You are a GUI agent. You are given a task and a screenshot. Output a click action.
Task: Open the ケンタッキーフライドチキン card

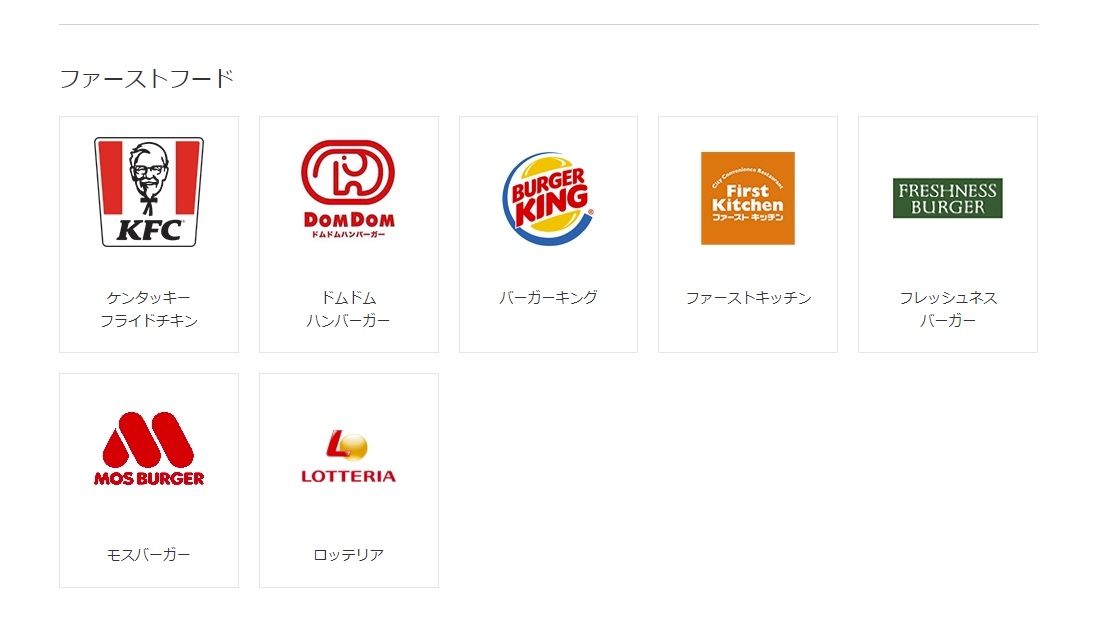click(149, 234)
